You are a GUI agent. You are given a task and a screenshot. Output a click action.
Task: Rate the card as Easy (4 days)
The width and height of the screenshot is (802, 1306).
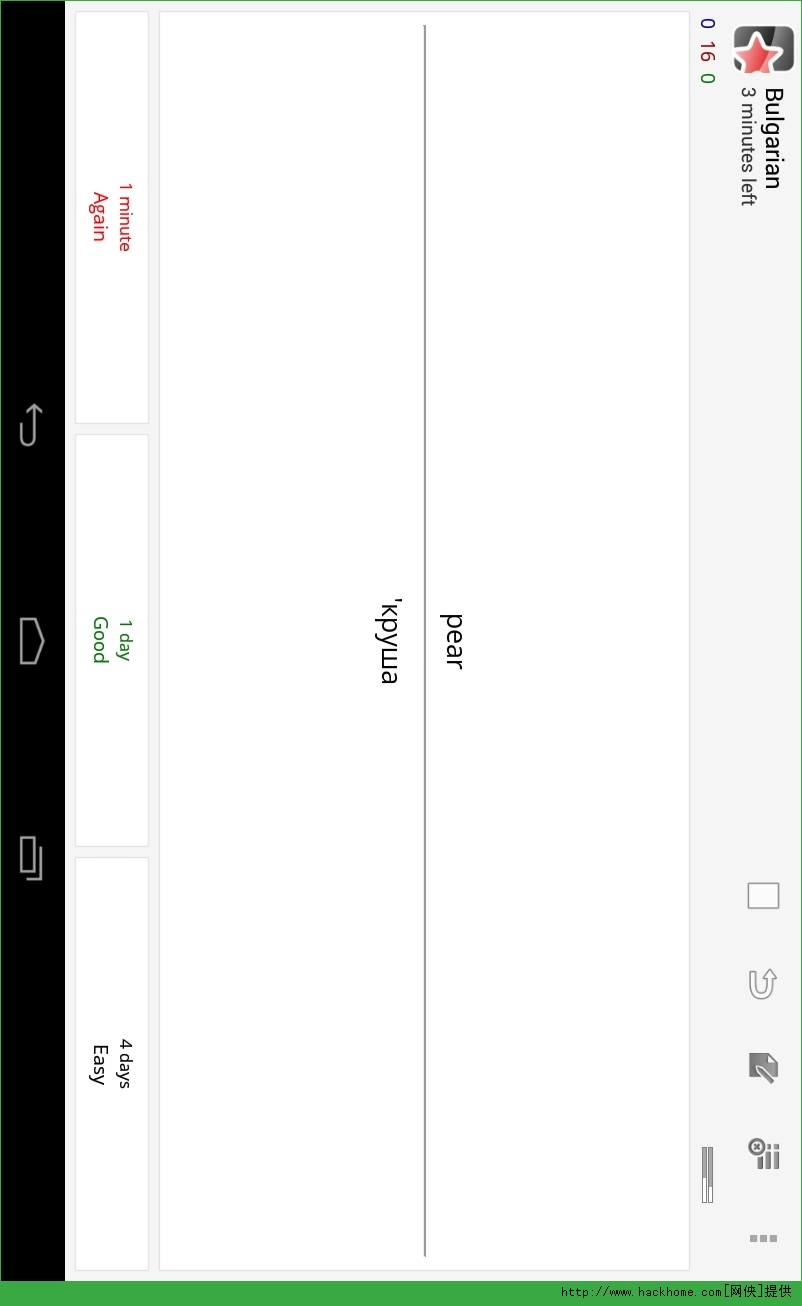click(112, 1063)
